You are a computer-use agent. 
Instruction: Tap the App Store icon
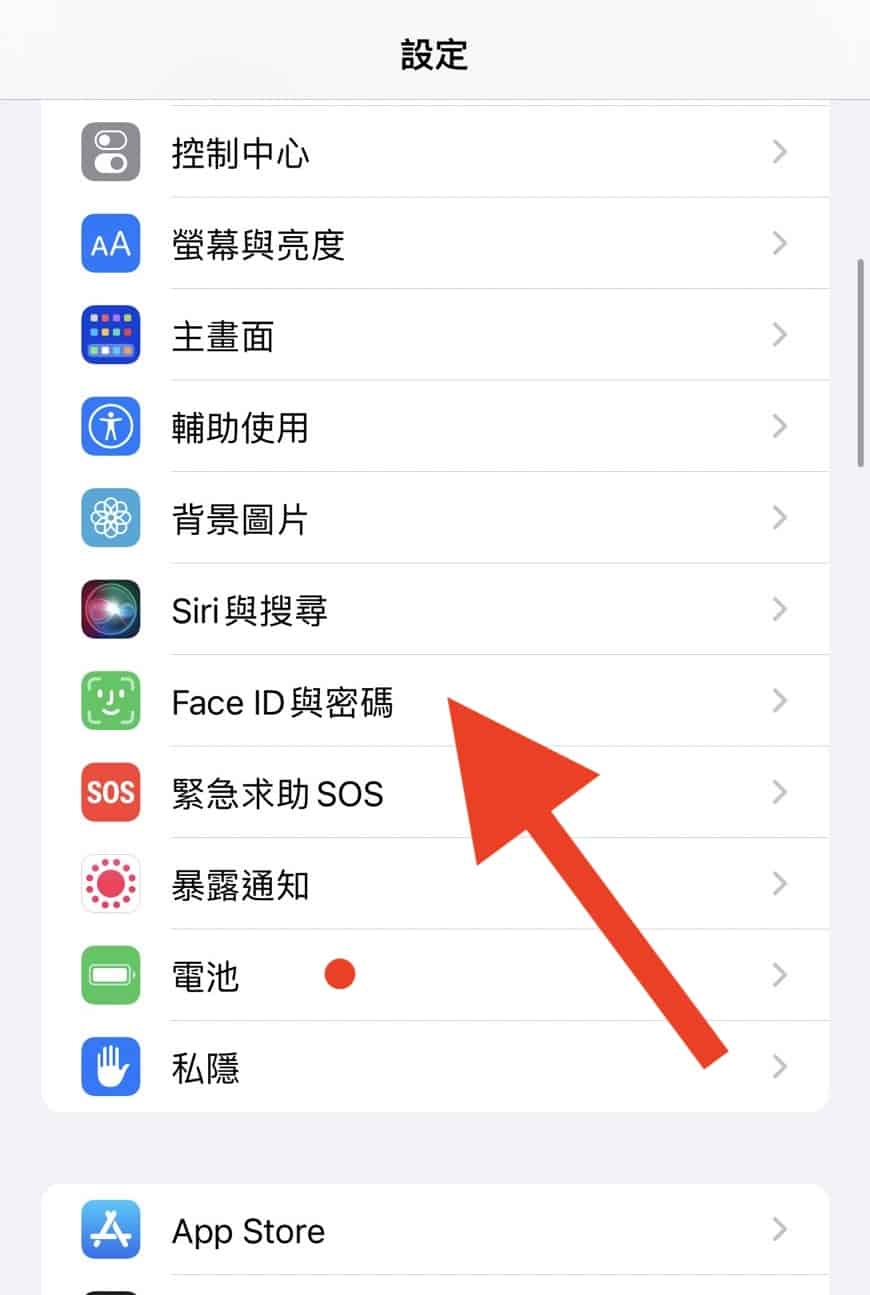[110, 1231]
